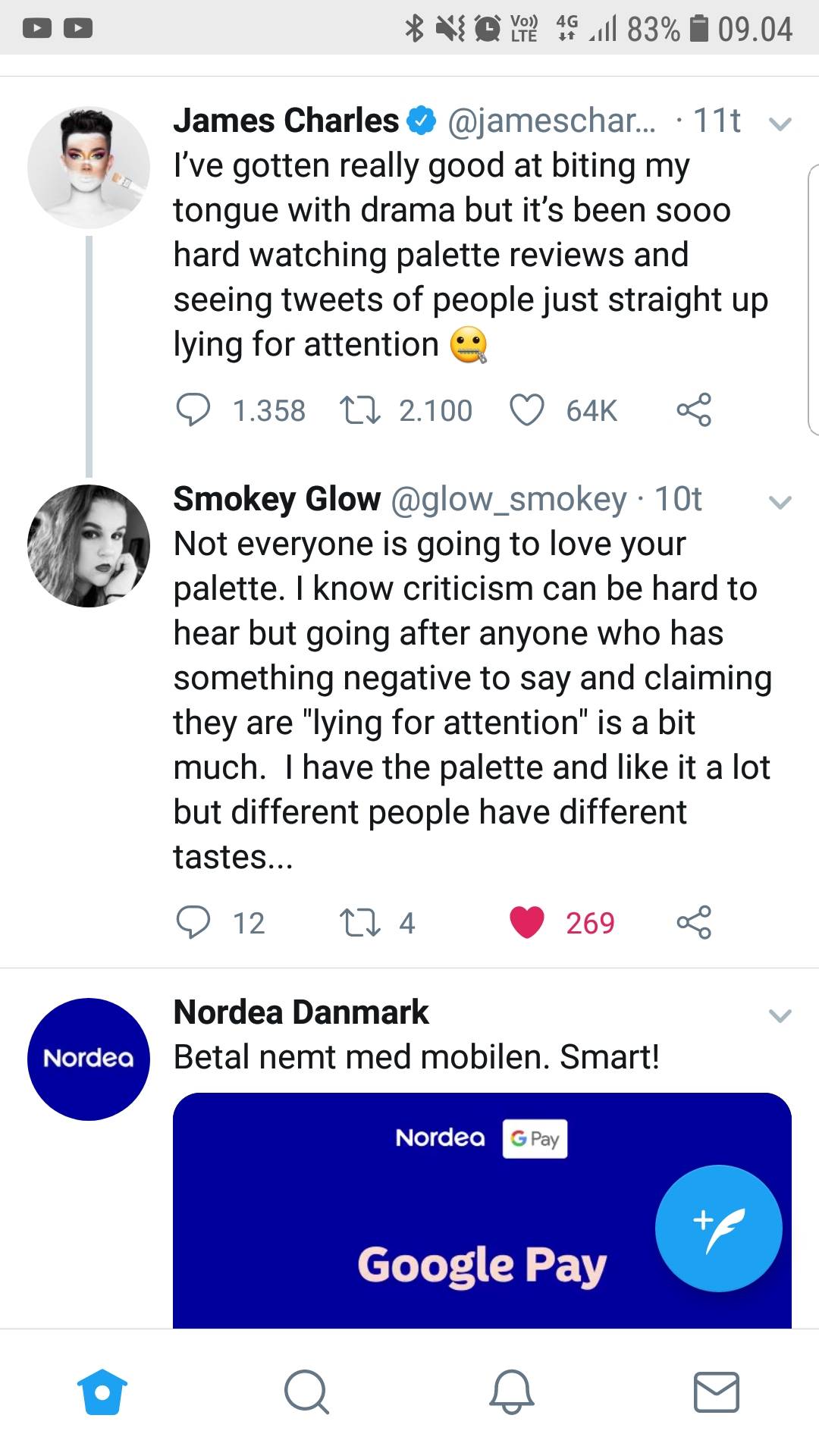Viewport: 819px width, 1456px height.
Task: Open Smokey Glow's profile picture
Action: 89,543
